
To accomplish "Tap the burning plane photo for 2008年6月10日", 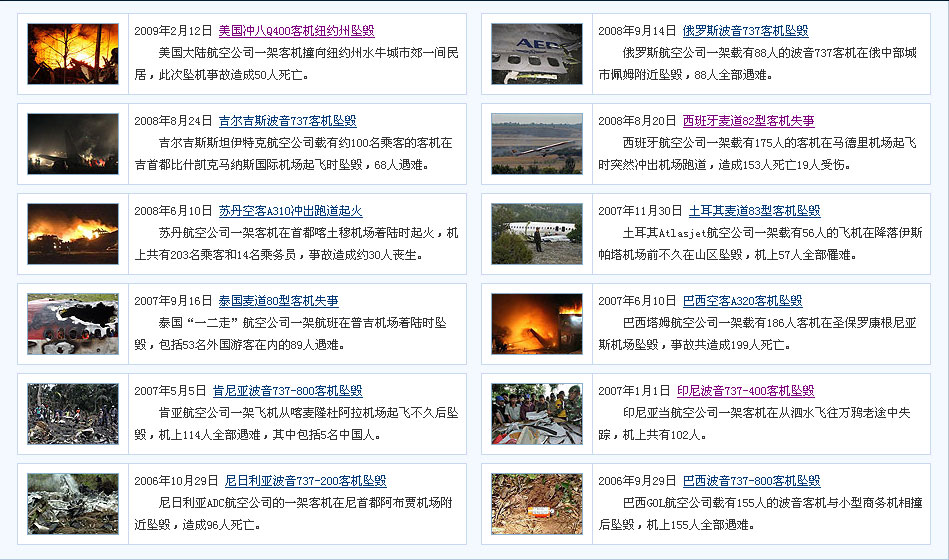I will (x=73, y=234).
